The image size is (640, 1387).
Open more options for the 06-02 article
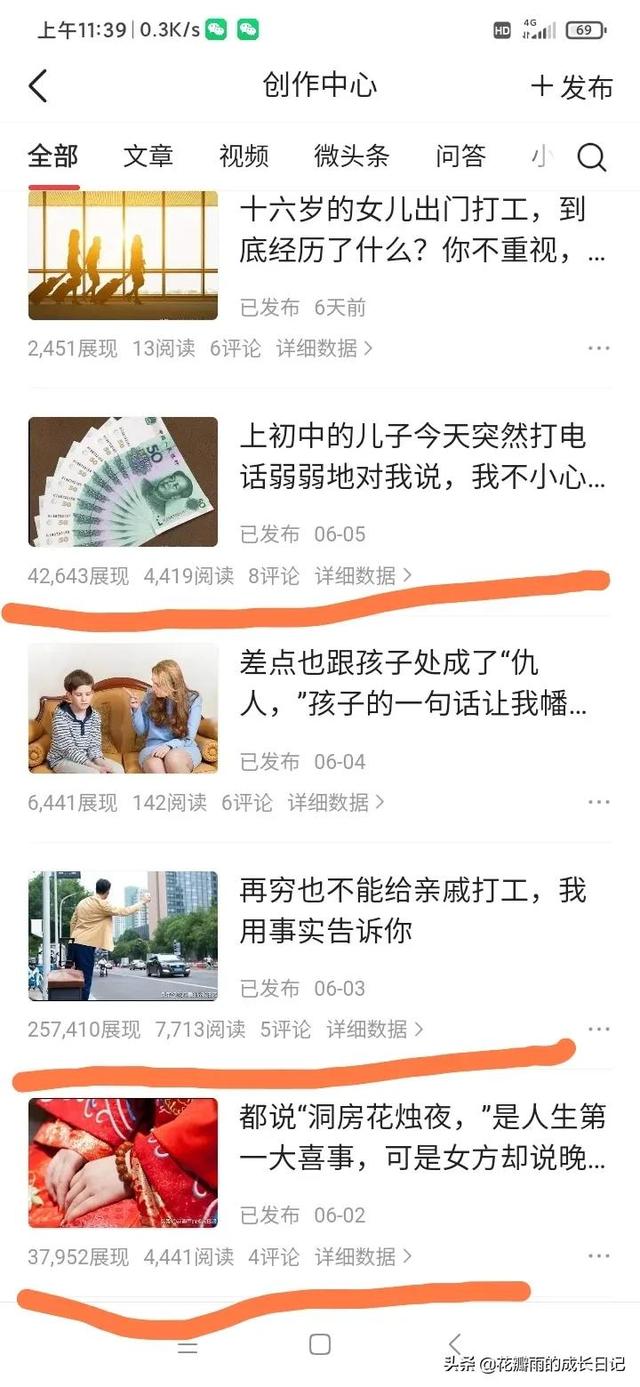pyautogui.click(x=598, y=1256)
